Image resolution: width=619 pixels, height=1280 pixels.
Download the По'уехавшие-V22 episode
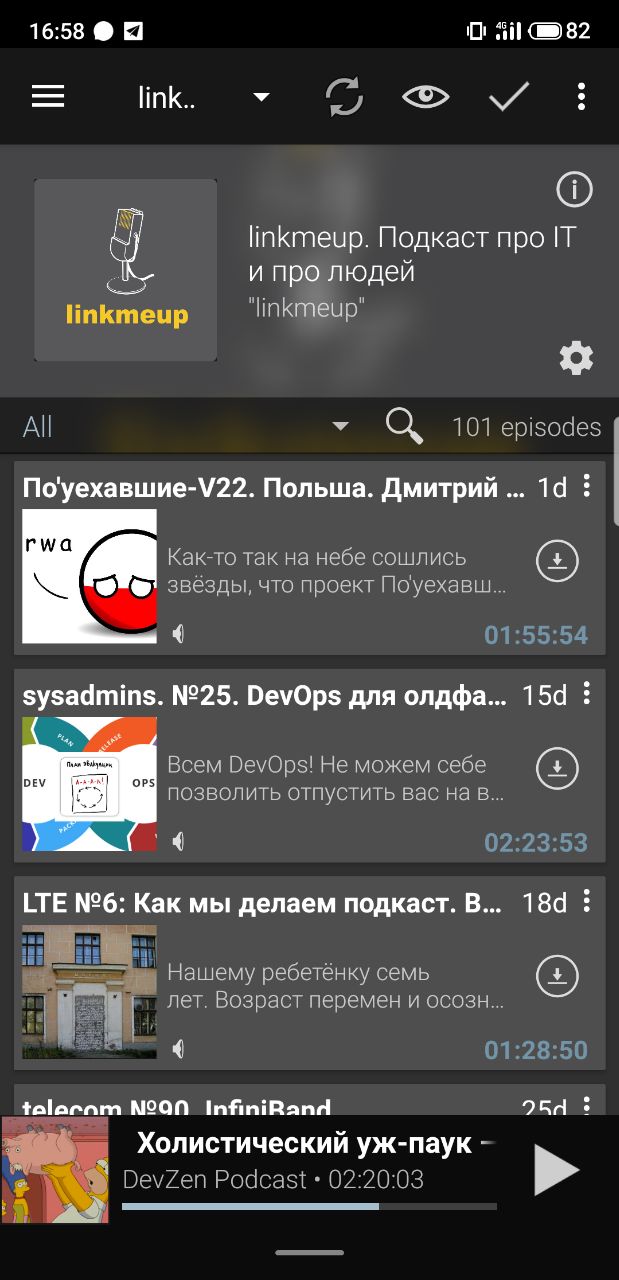pyautogui.click(x=557, y=561)
